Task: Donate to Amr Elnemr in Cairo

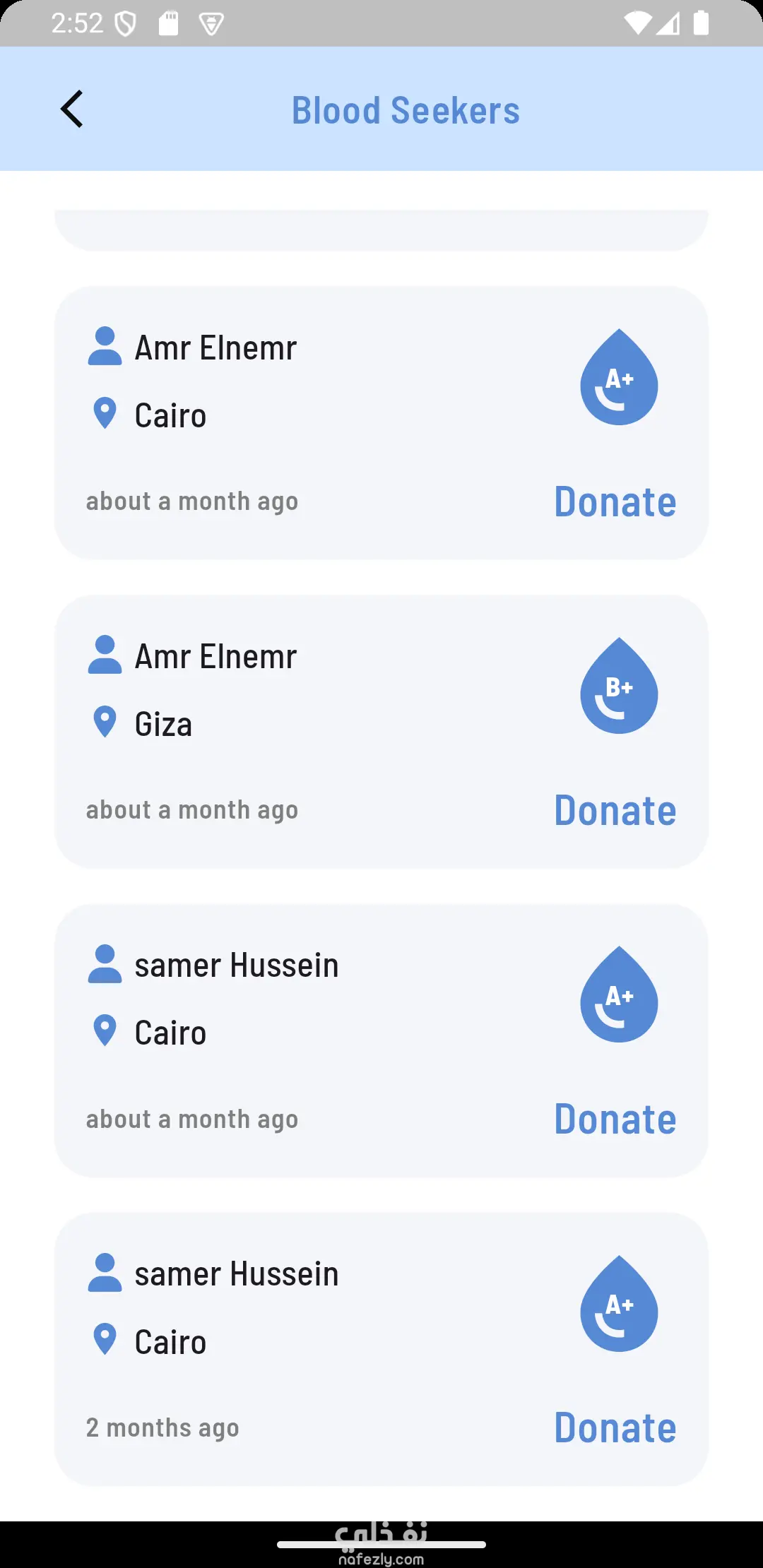Action: tap(615, 502)
